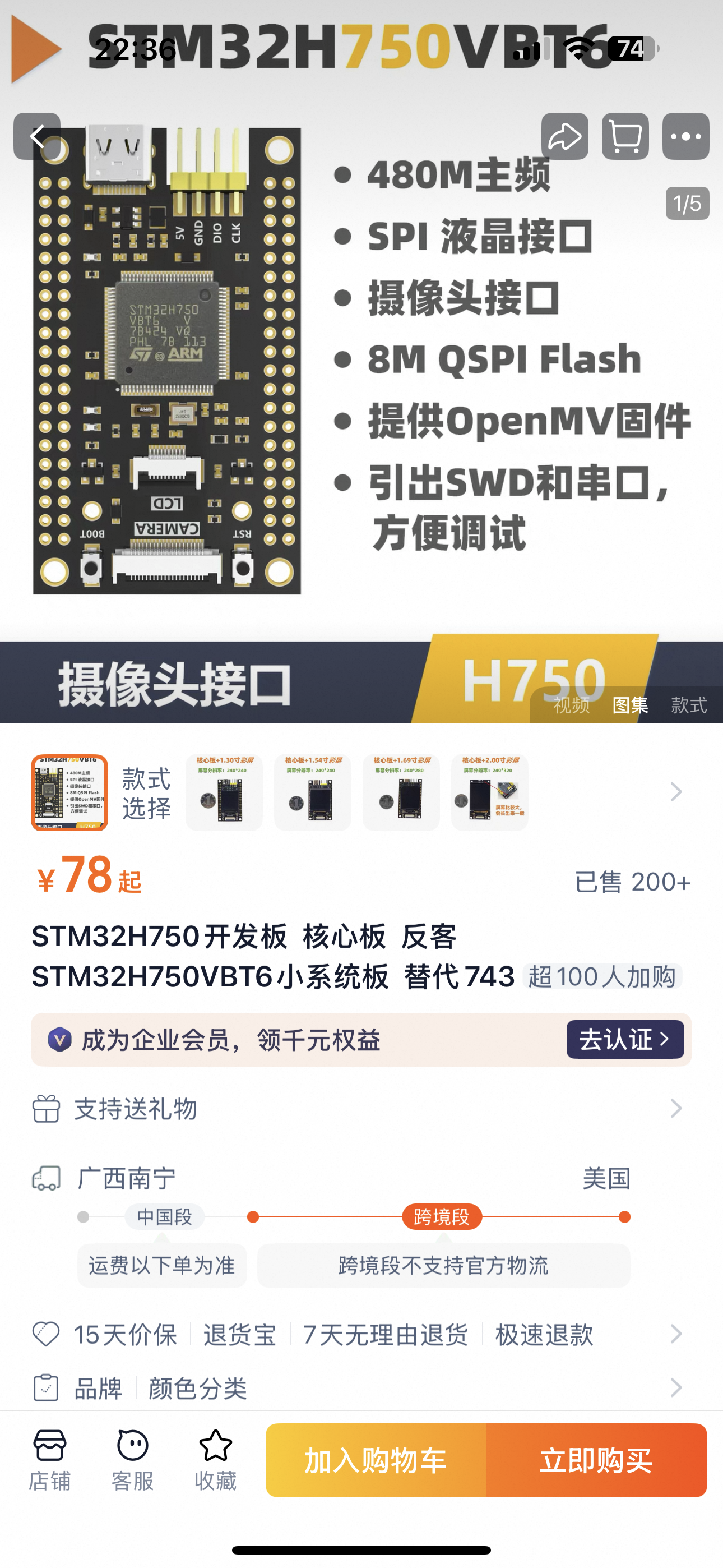Viewport: 723px width, 1568px height.
Task: Open the three-dot overflow menu
Action: coord(685,136)
